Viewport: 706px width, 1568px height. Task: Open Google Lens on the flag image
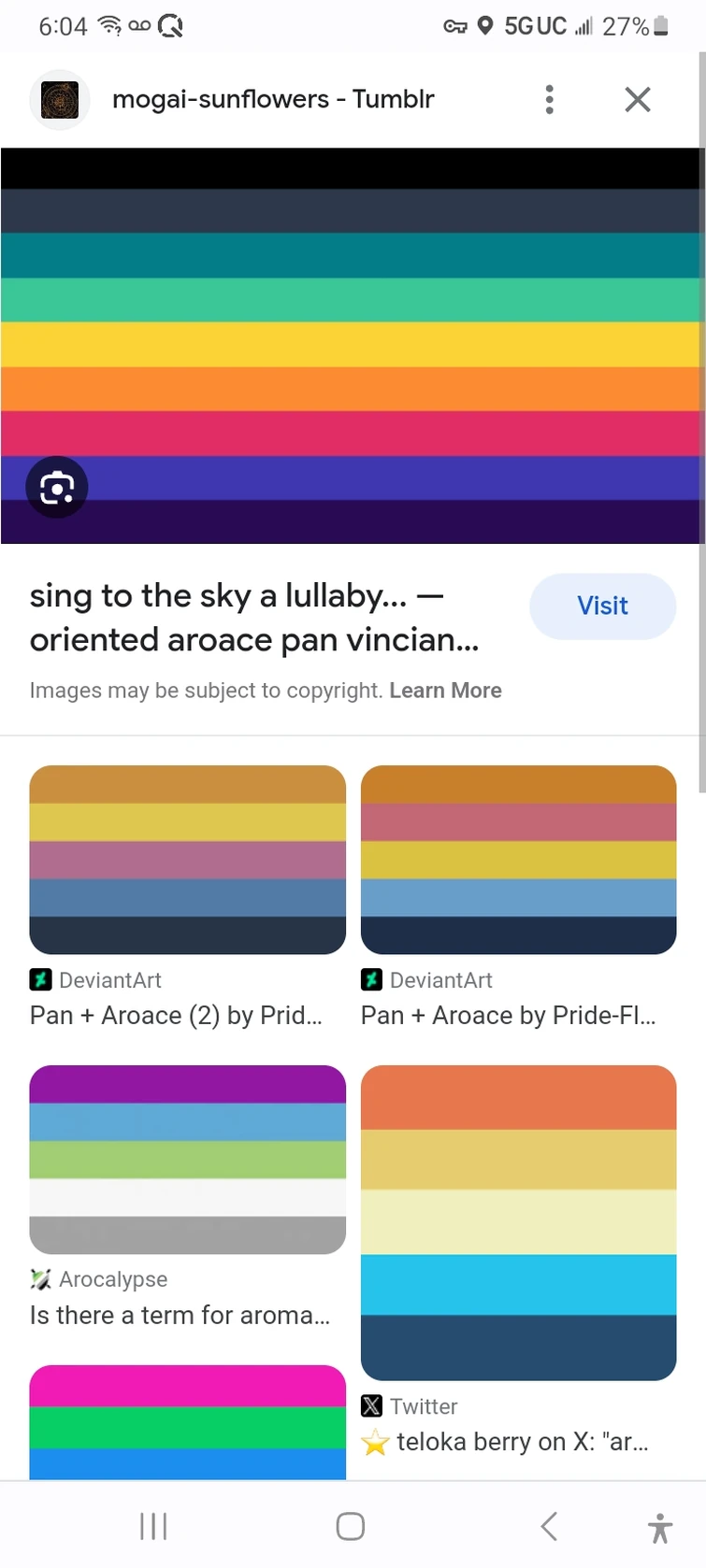point(56,487)
